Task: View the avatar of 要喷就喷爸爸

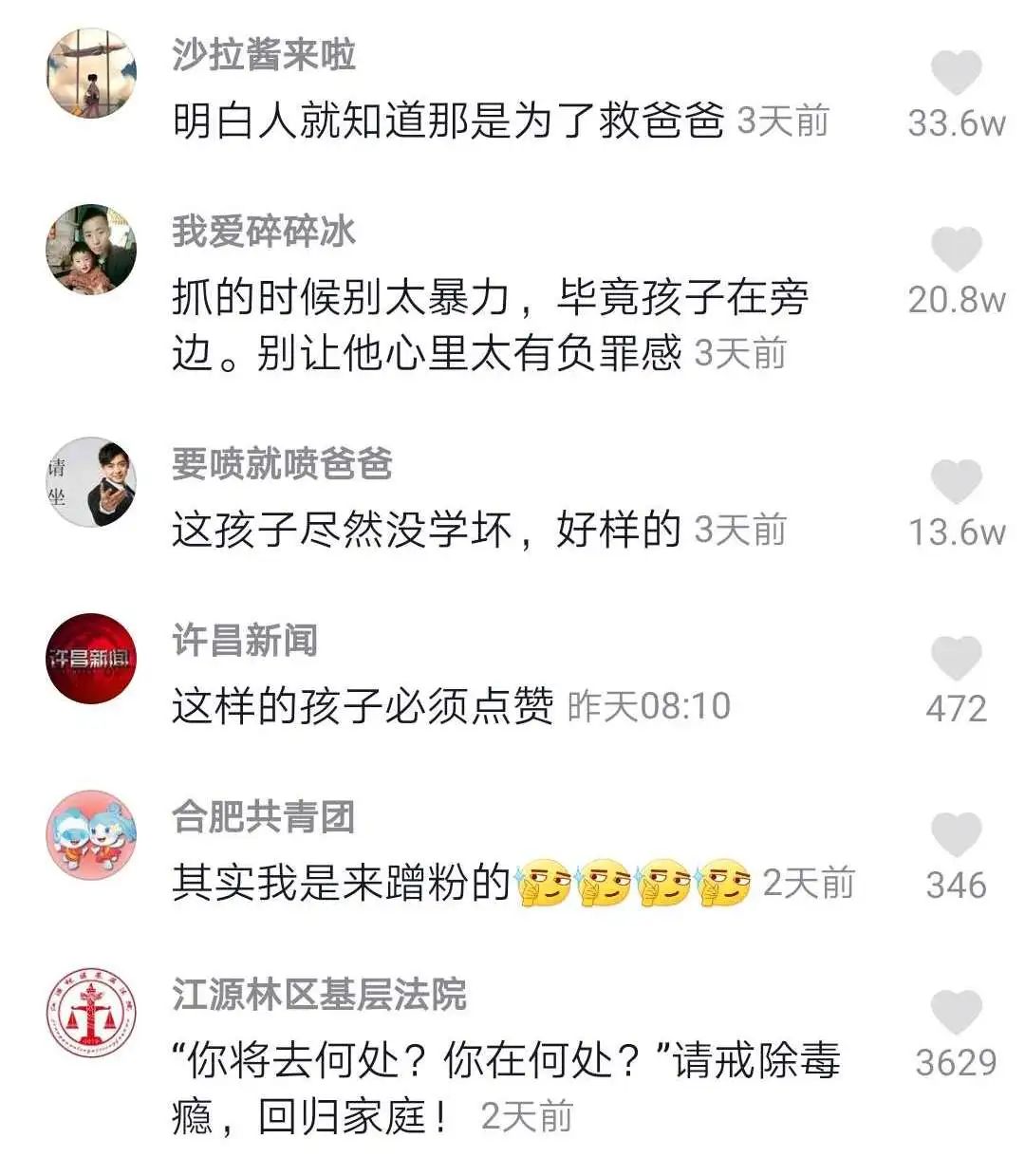Action: coord(91,482)
